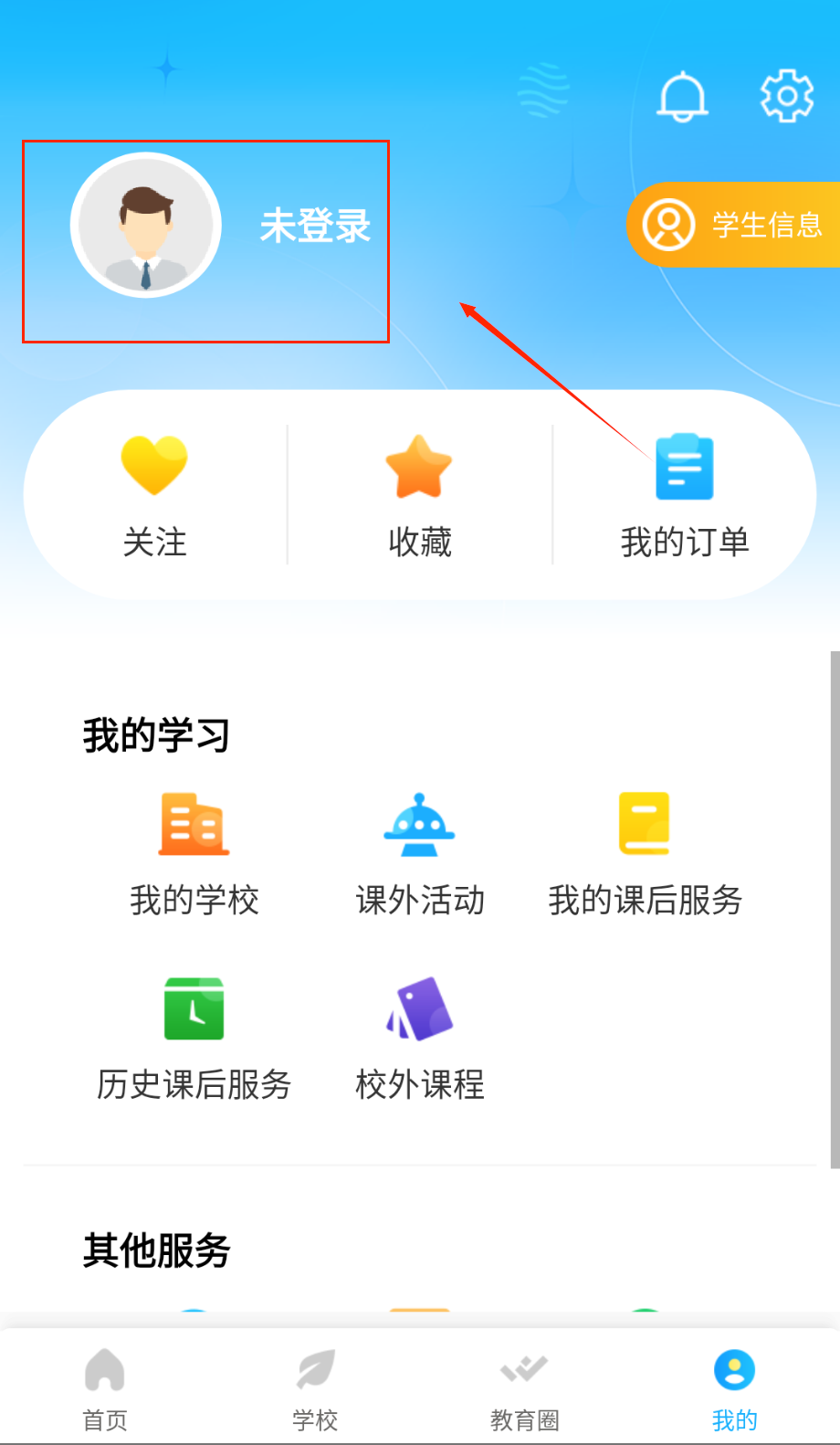Open 我的课后服务
The width and height of the screenshot is (840, 1445).
645,853
